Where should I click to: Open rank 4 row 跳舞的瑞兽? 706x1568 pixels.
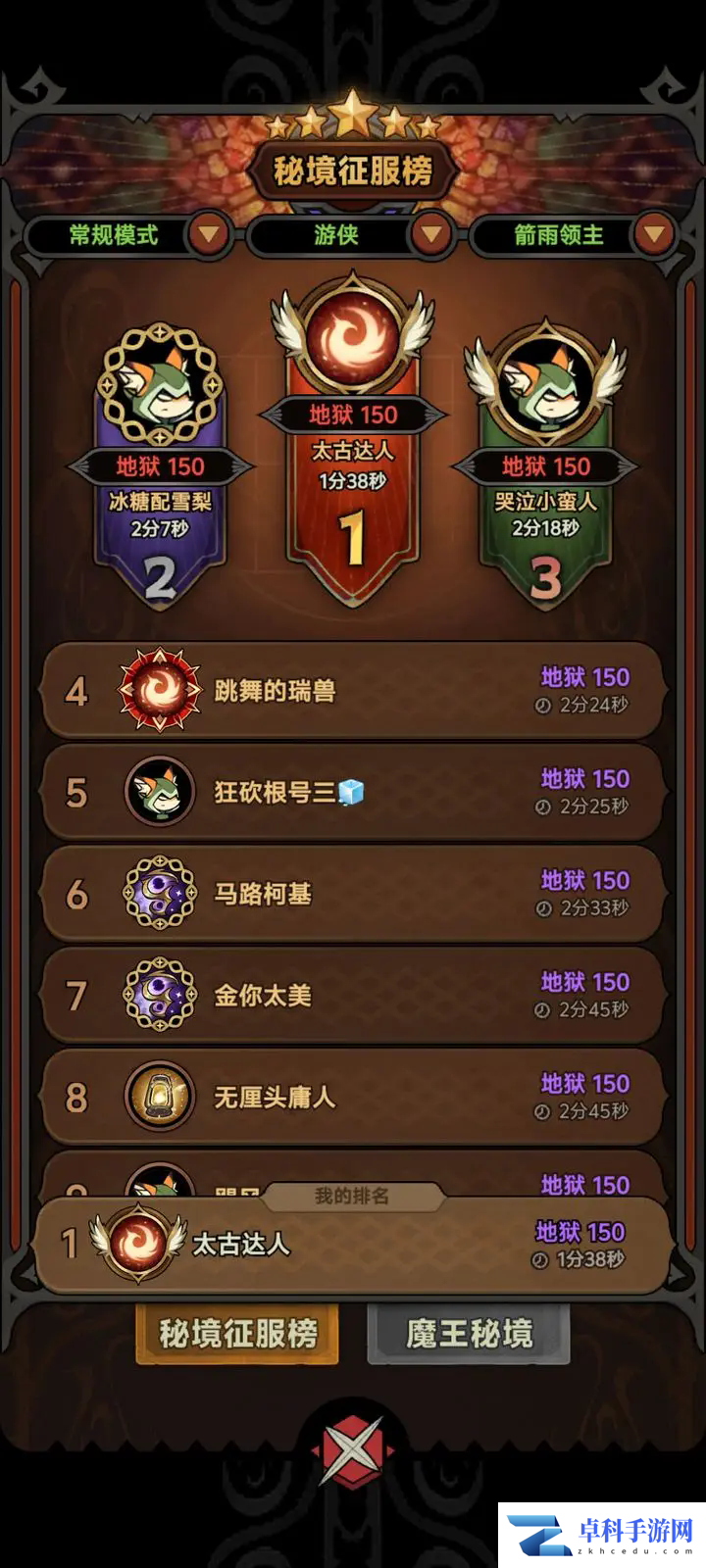point(353,691)
